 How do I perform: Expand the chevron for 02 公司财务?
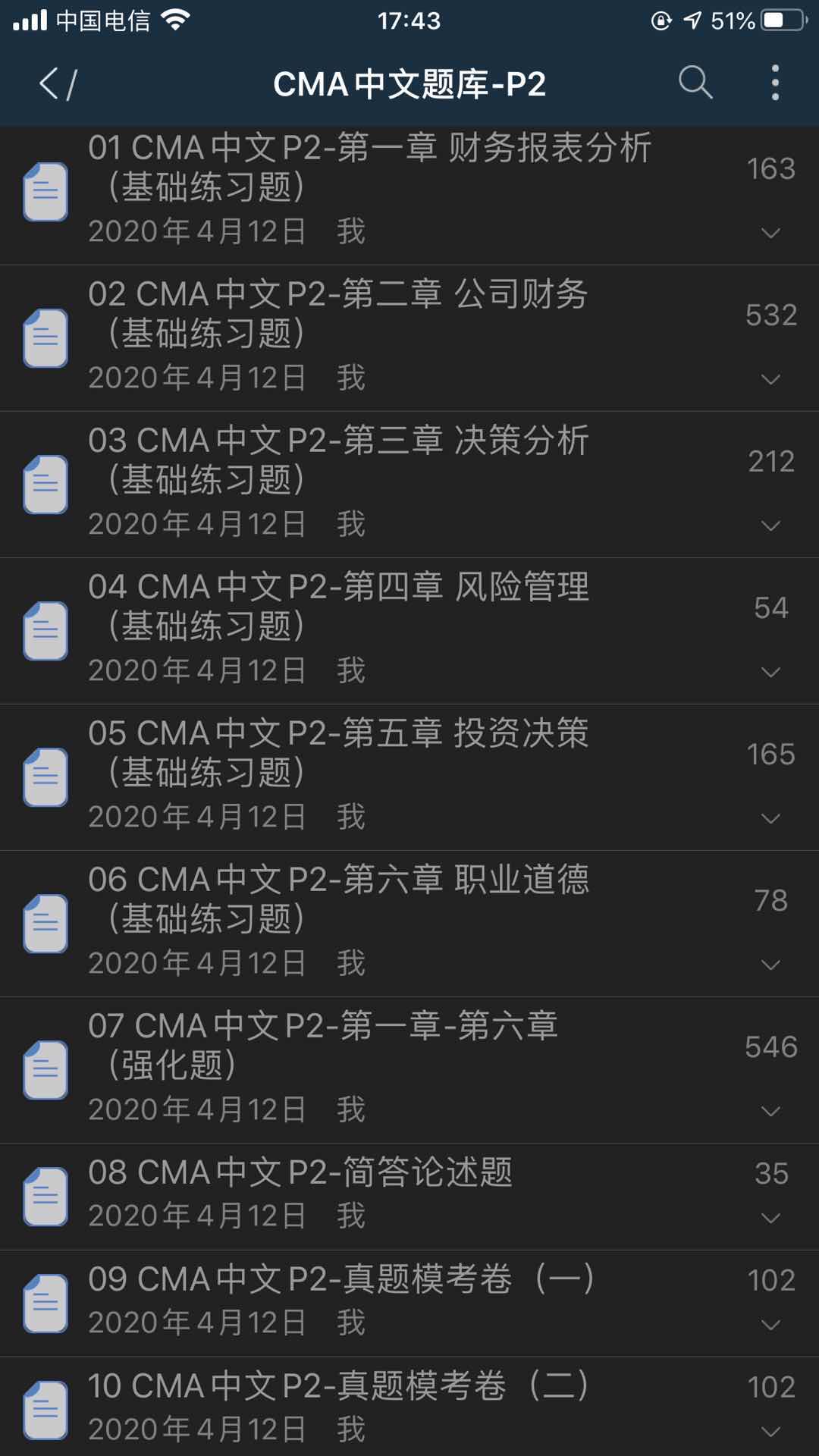(x=770, y=379)
